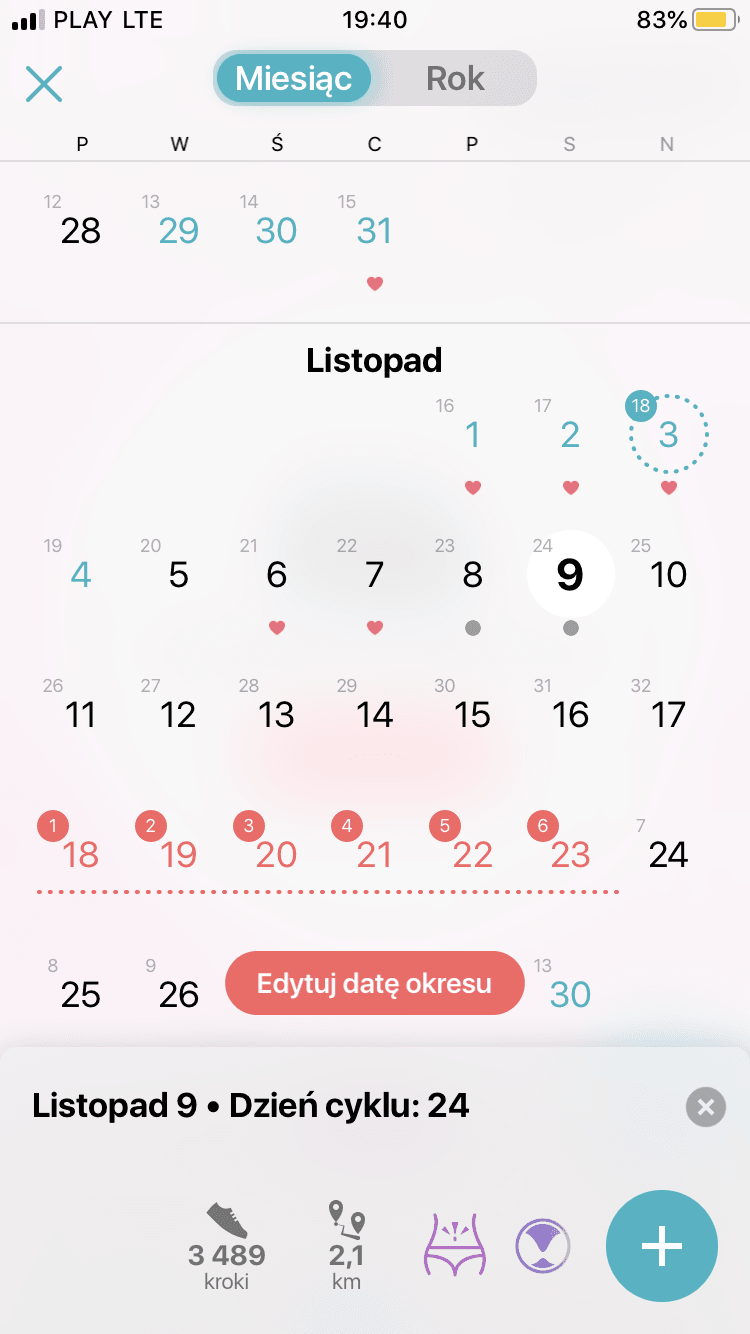Pick November 14 on the calendar

coord(374,715)
